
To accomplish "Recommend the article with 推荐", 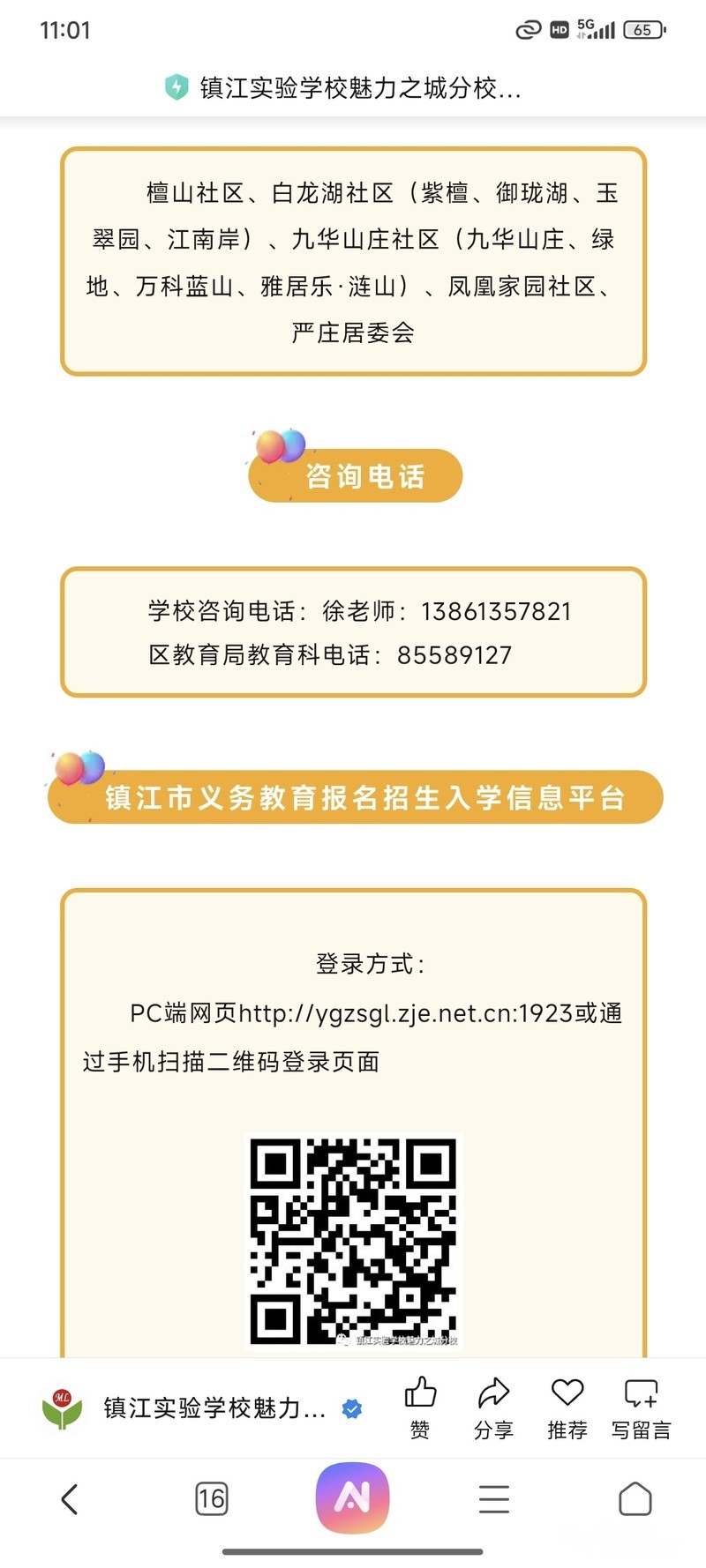I will [567, 1407].
